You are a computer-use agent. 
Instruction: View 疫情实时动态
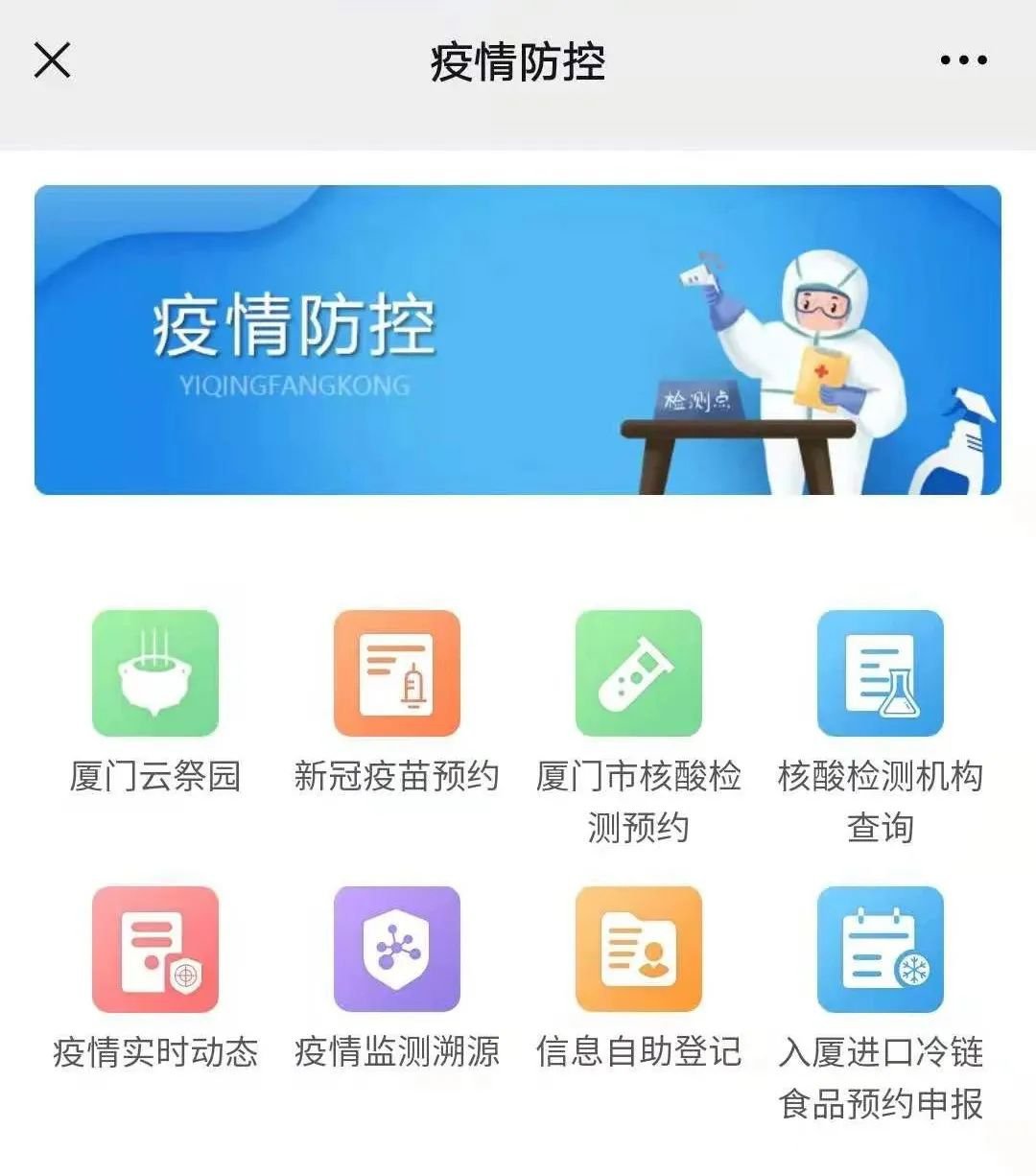(155, 949)
